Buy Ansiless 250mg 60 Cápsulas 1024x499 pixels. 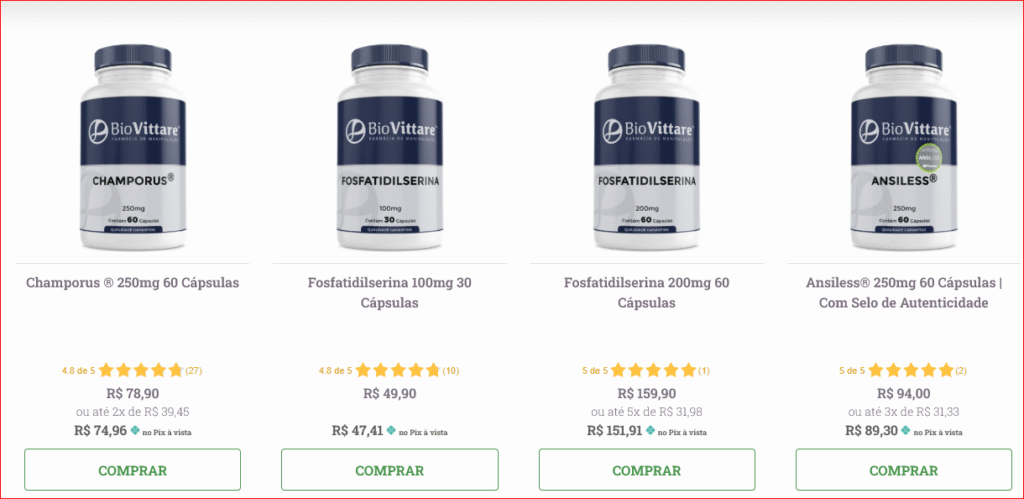coord(903,469)
